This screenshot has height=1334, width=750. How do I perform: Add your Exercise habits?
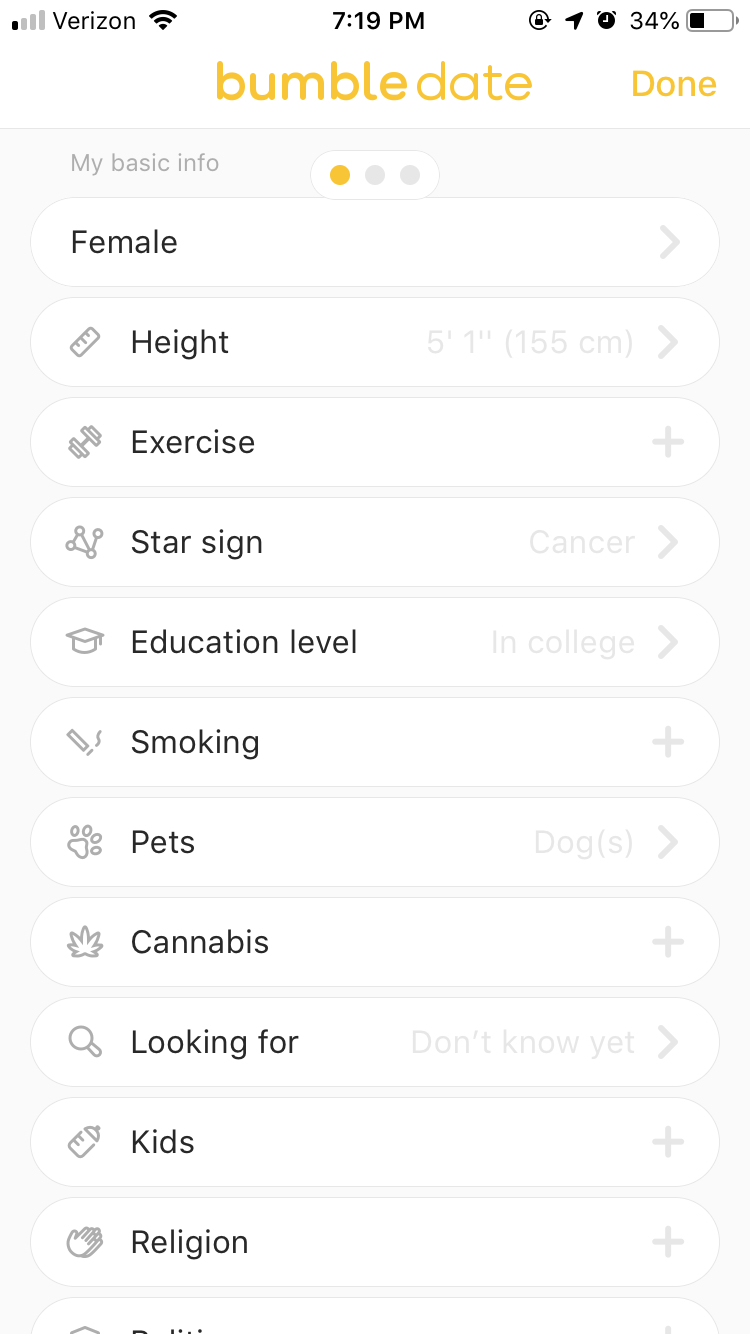coord(375,442)
